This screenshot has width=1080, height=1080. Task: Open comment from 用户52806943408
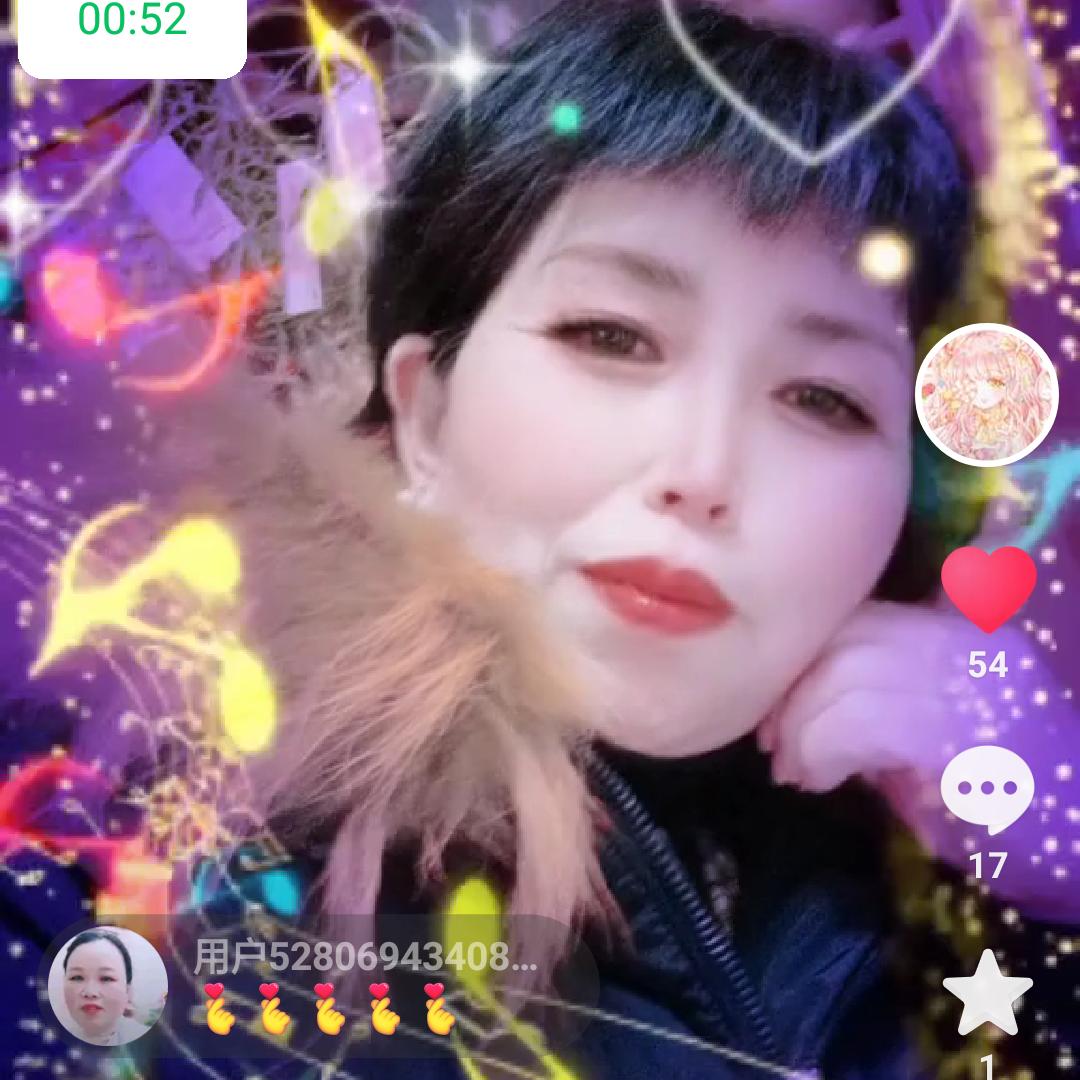(x=365, y=985)
